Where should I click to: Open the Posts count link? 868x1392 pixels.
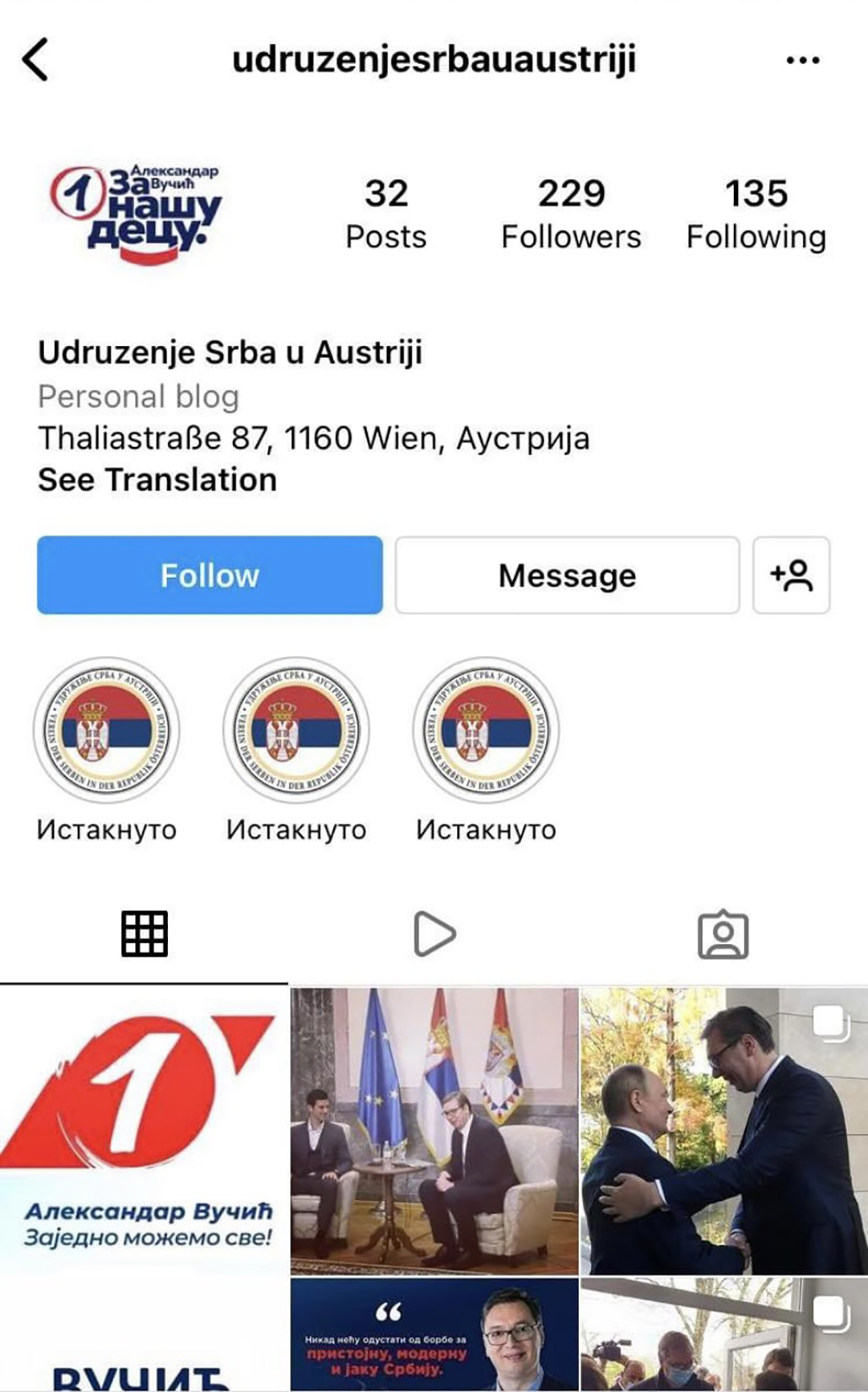[385, 213]
